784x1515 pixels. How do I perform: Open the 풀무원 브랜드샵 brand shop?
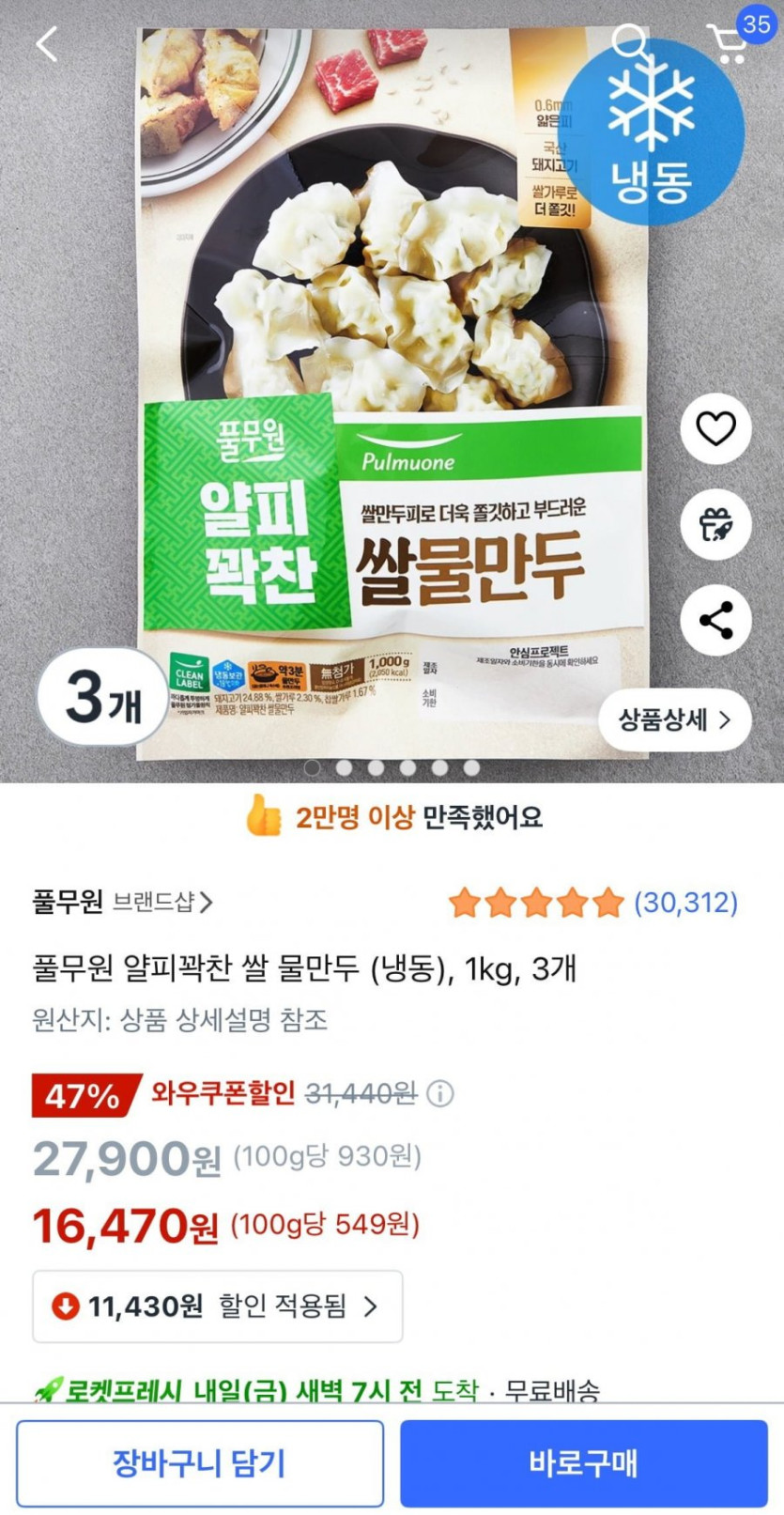coord(123,903)
